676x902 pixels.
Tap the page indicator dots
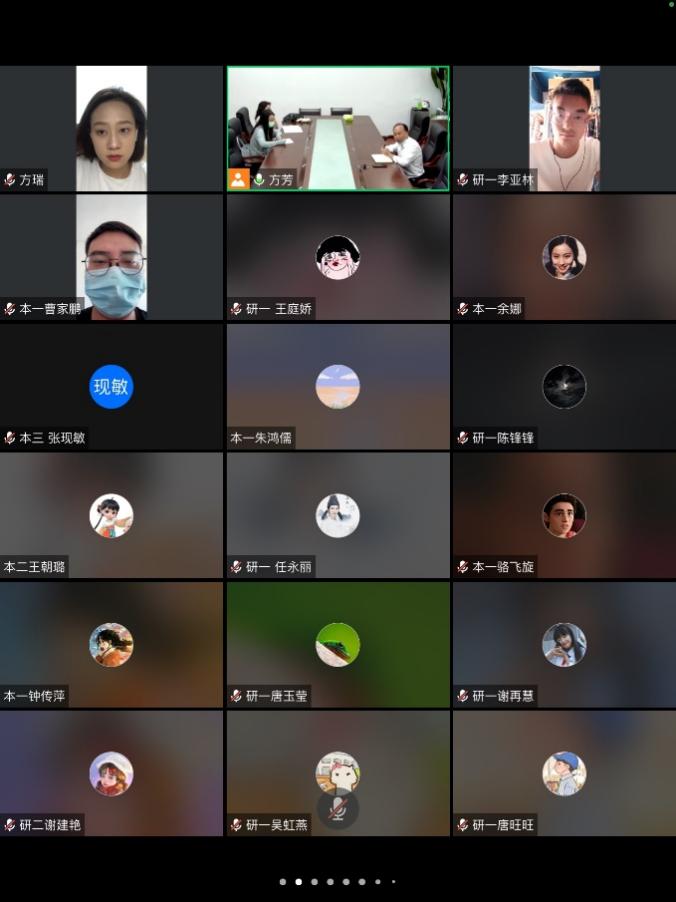click(x=338, y=882)
